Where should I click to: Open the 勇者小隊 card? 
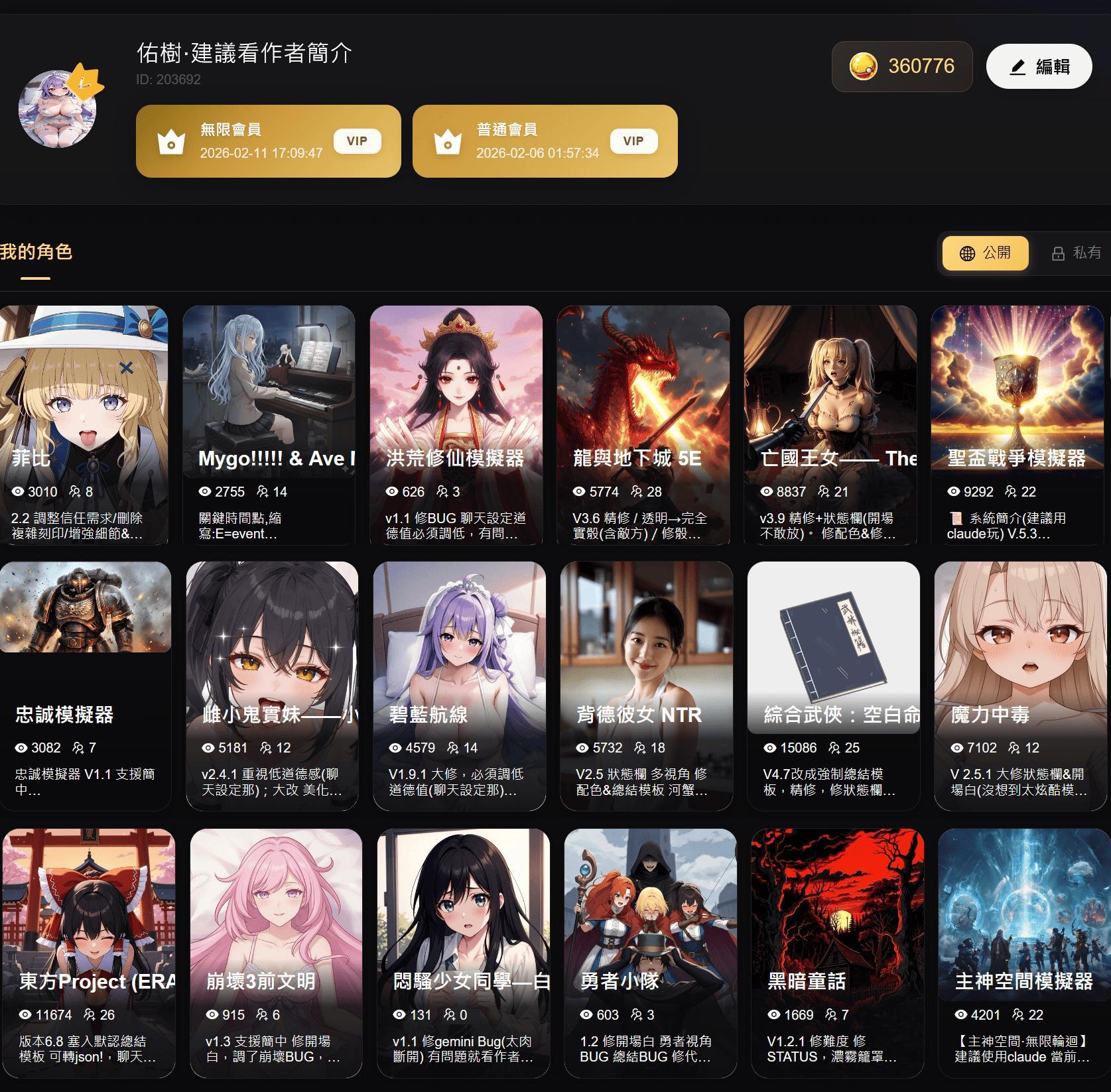(650, 951)
